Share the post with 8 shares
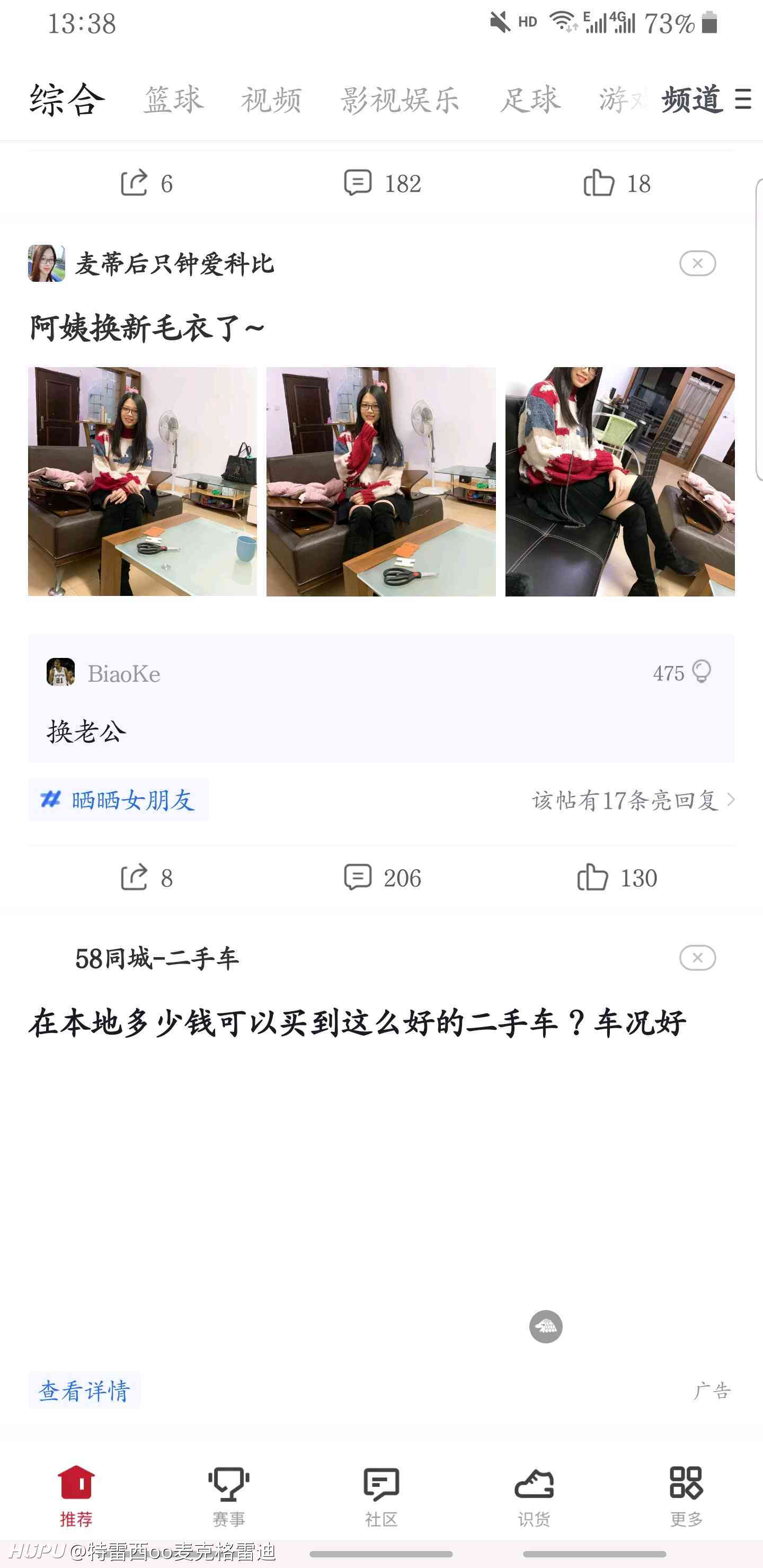The height and width of the screenshot is (1568, 763). tap(146, 878)
